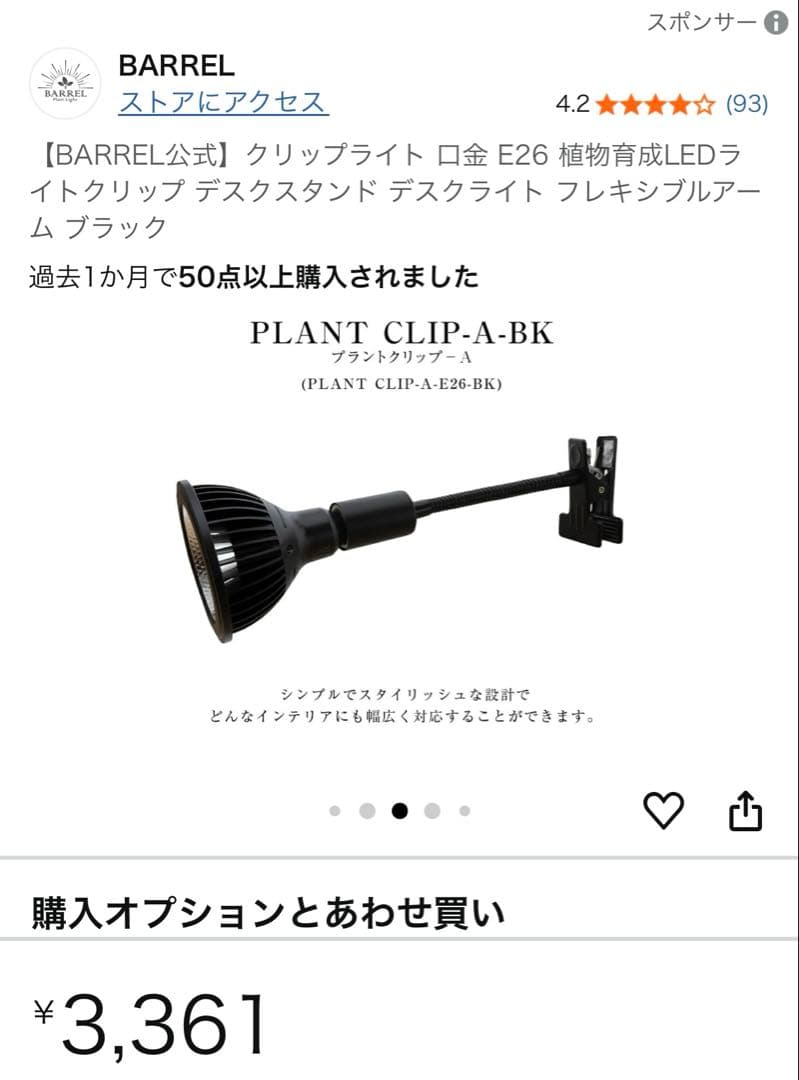Switch to the first image dot
The image size is (799, 1080).
(336, 812)
